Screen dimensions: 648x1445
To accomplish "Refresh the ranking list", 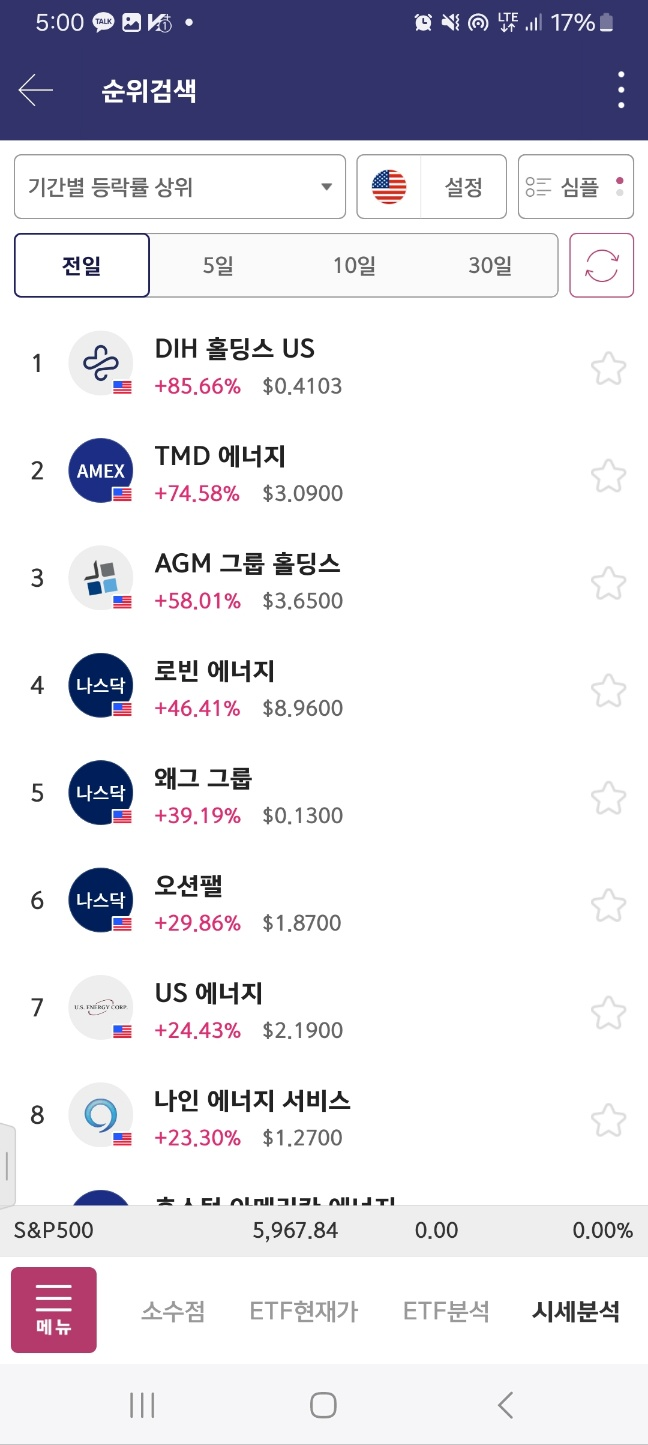I will [602, 266].
